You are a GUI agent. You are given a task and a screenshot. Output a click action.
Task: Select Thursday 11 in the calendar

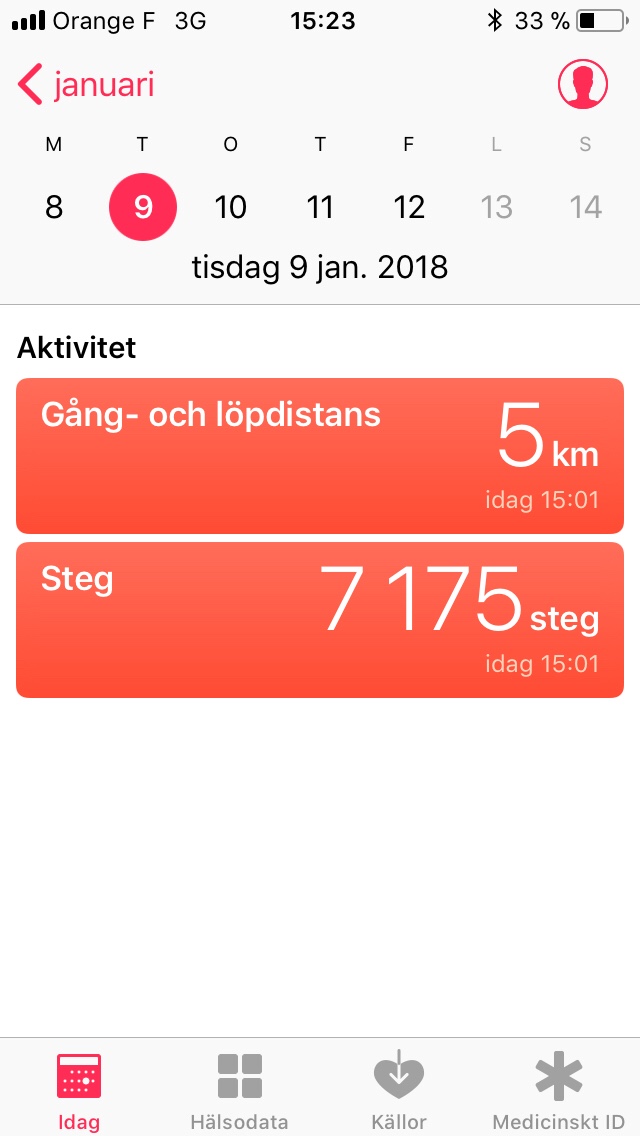[320, 207]
